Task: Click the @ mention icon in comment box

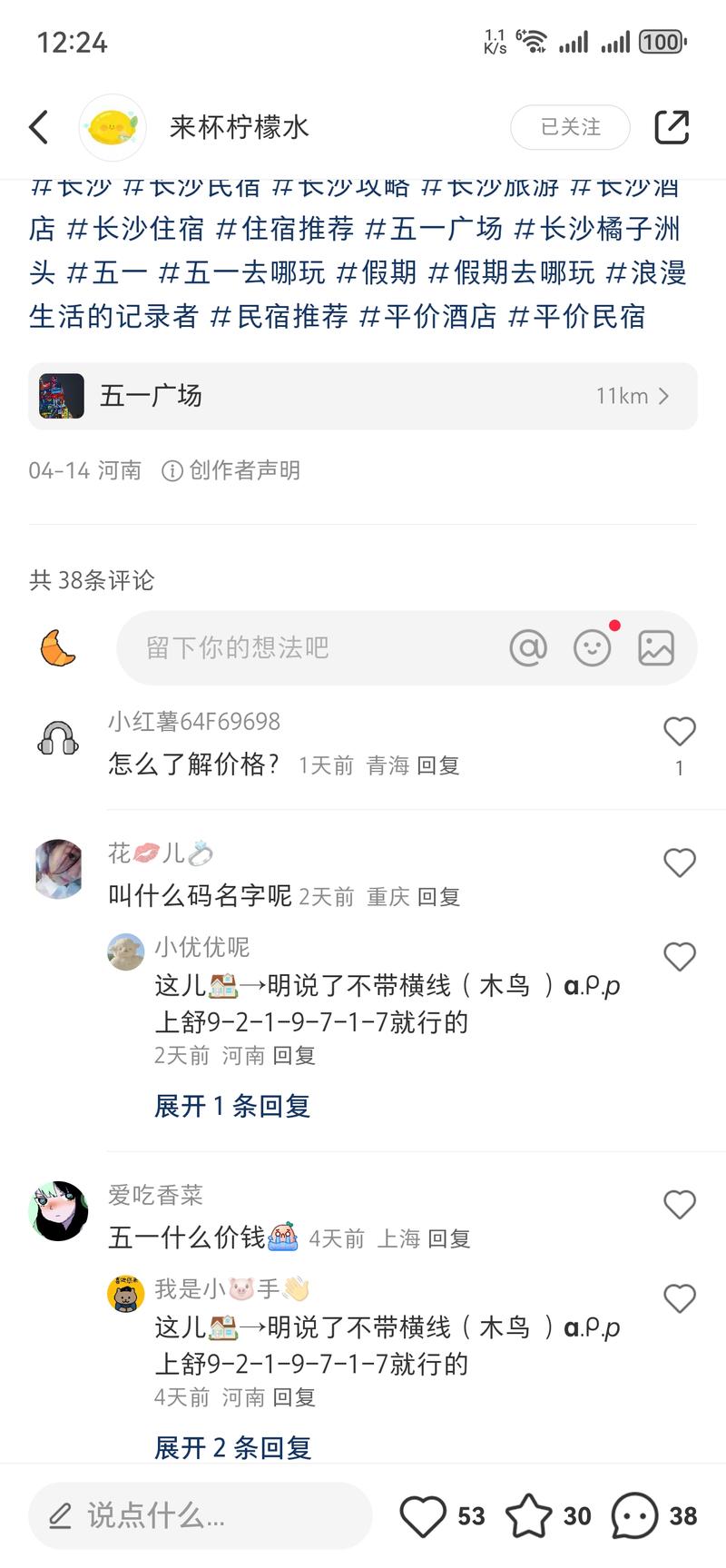Action: coord(529,647)
